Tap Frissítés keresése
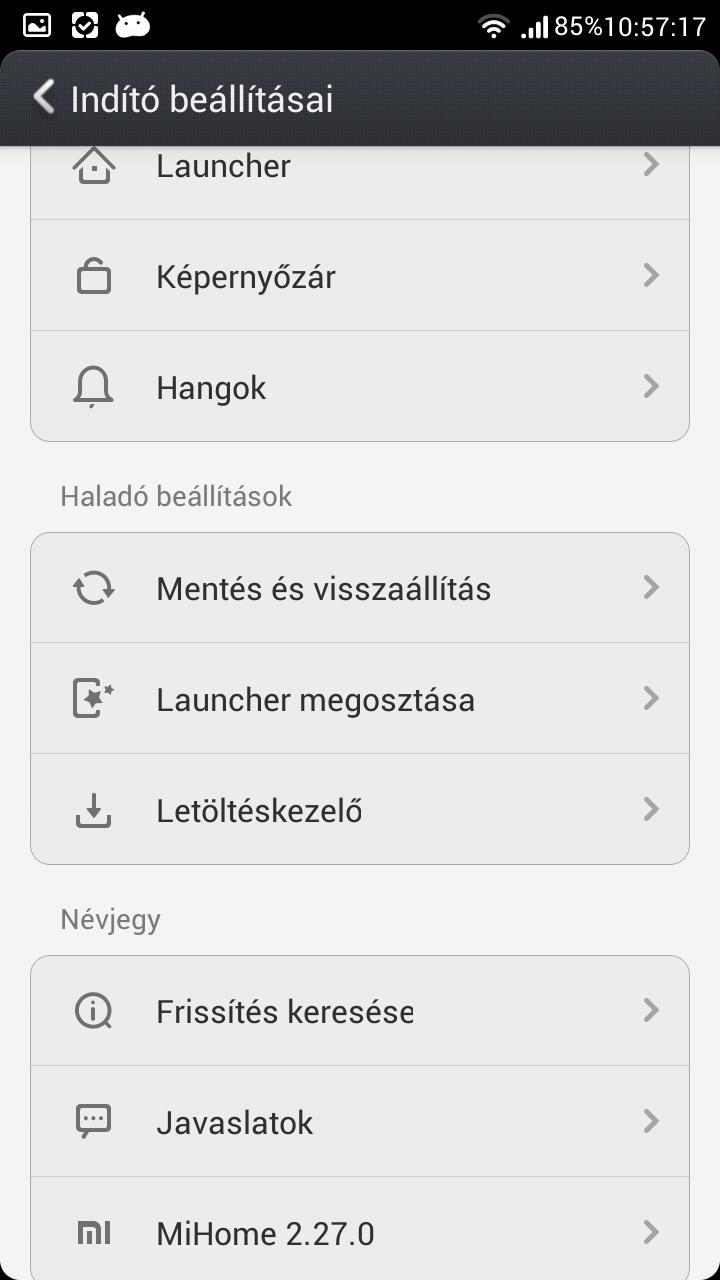Image resolution: width=720 pixels, height=1280 pixels. click(x=360, y=1011)
